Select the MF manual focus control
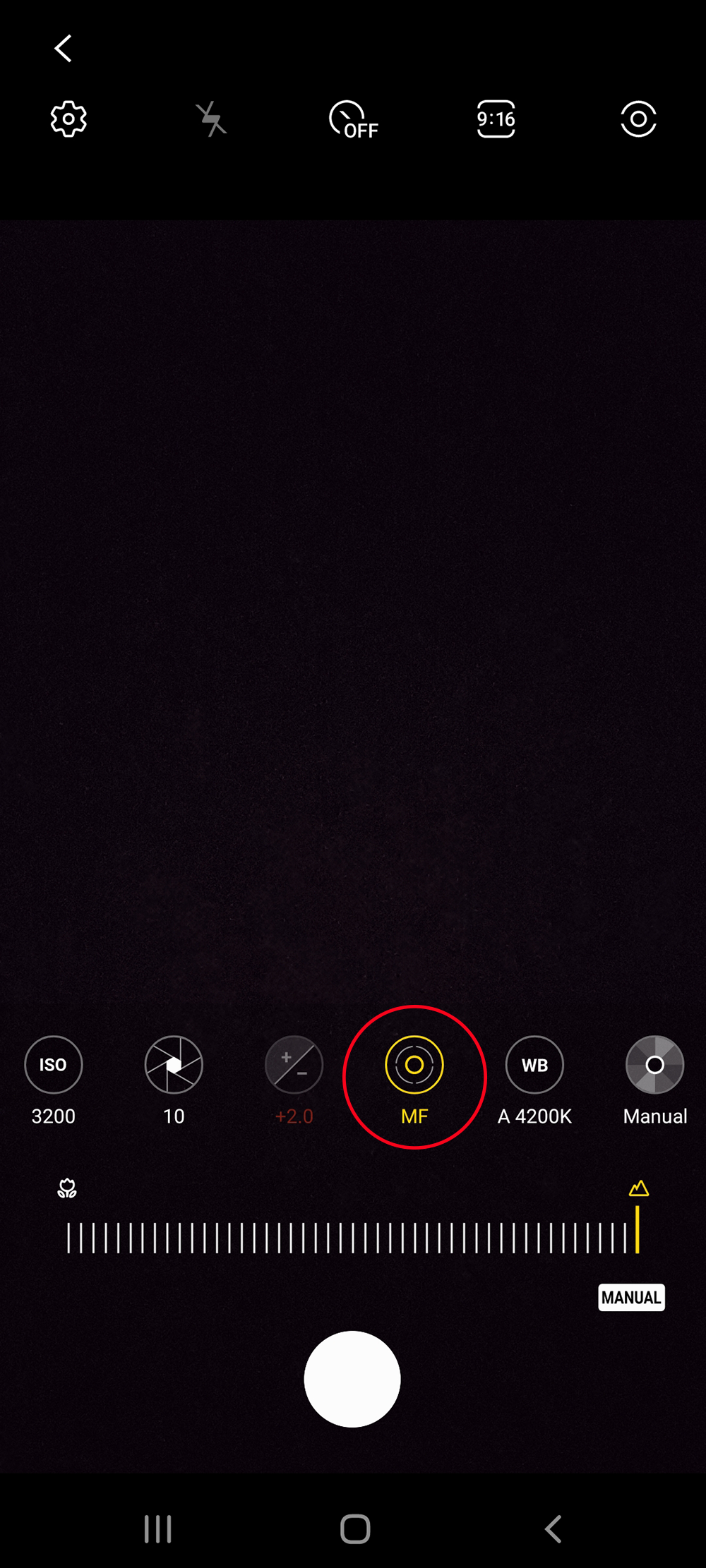 414,1065
